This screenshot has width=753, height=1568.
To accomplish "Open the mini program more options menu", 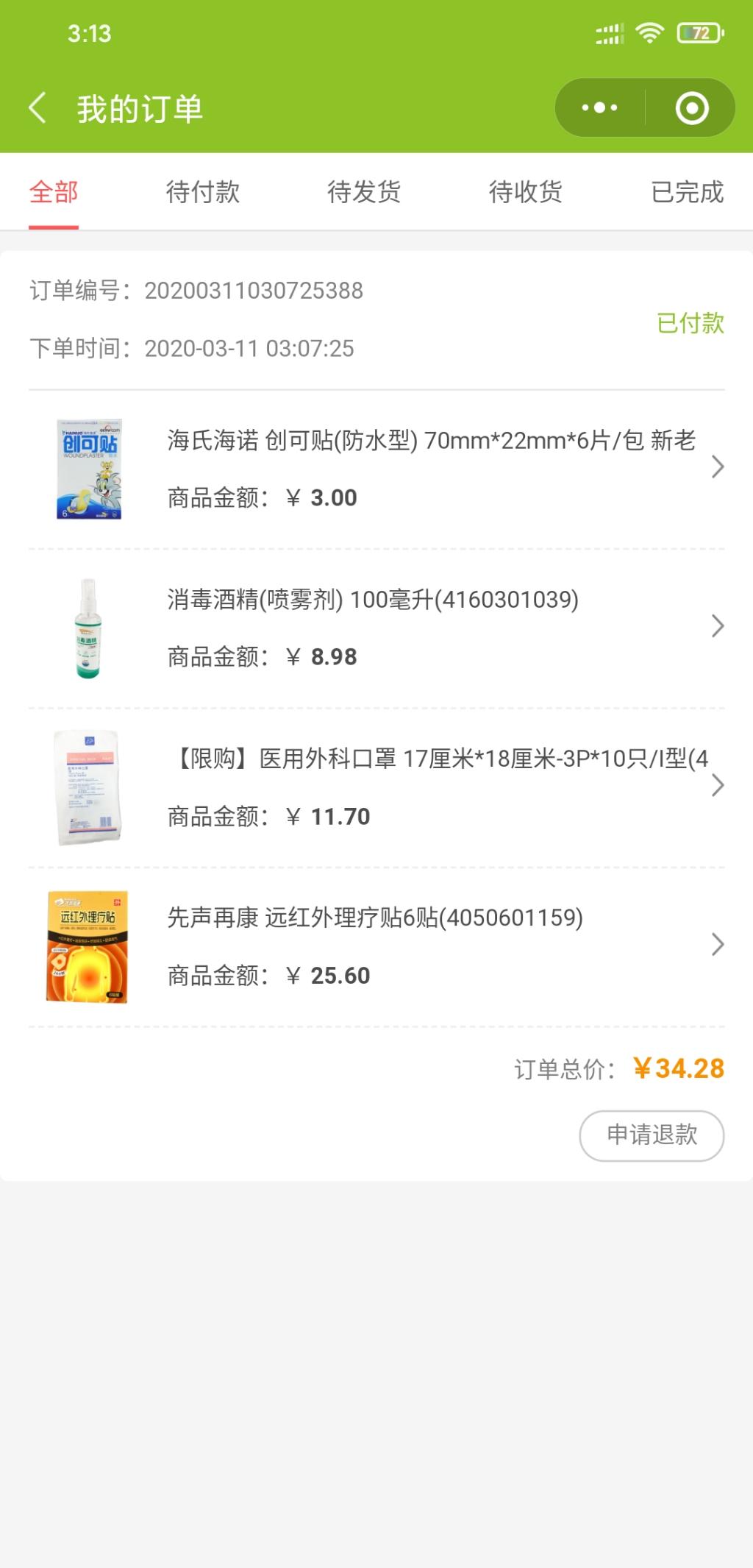I will [x=600, y=108].
